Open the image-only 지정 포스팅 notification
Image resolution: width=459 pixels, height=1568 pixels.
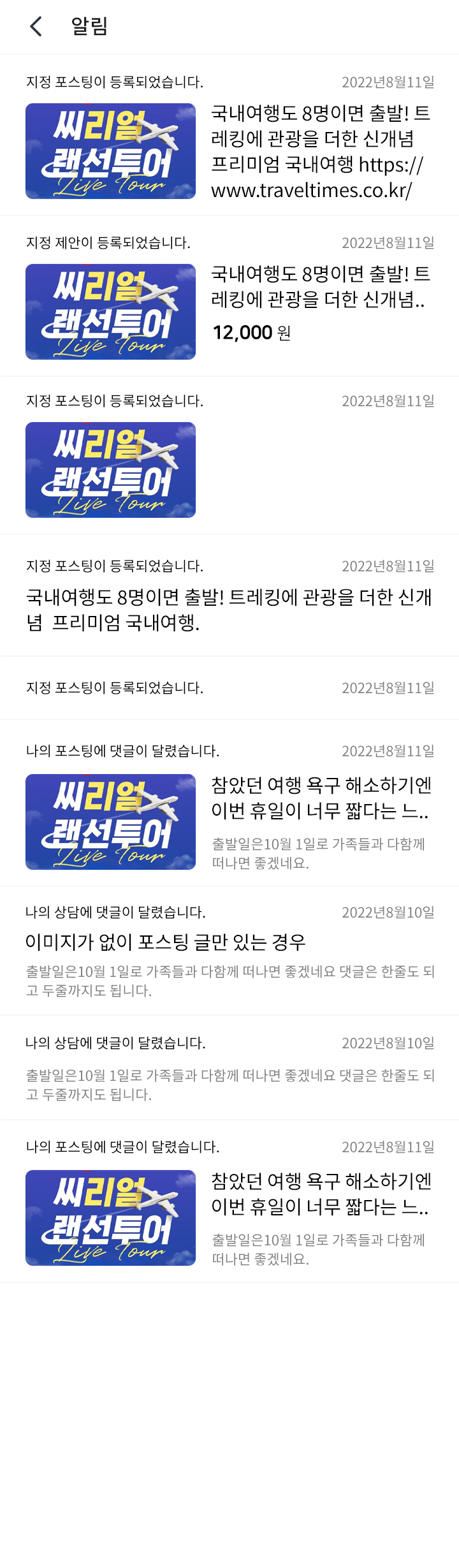pos(110,470)
